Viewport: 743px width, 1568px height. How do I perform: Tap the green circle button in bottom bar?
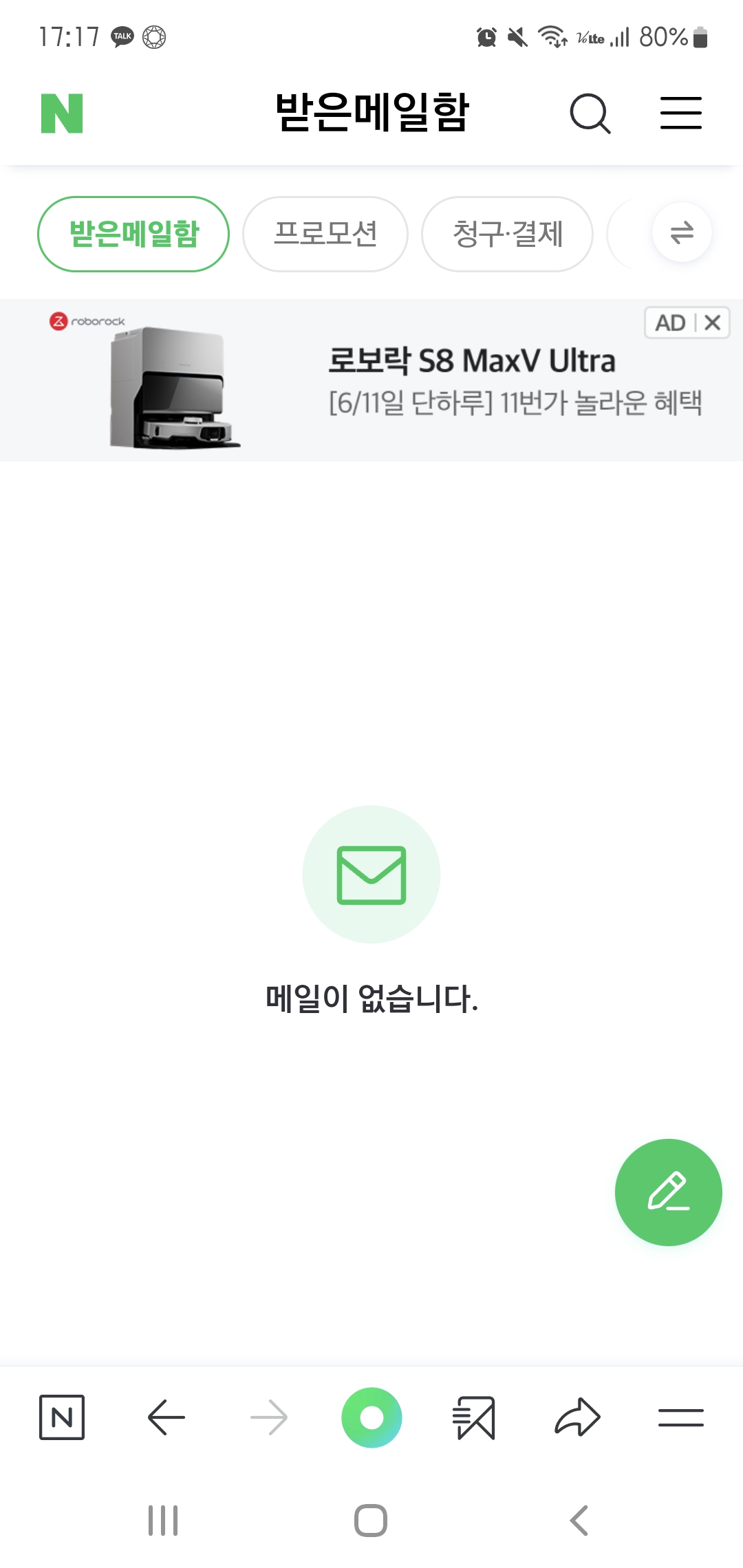point(371,1417)
